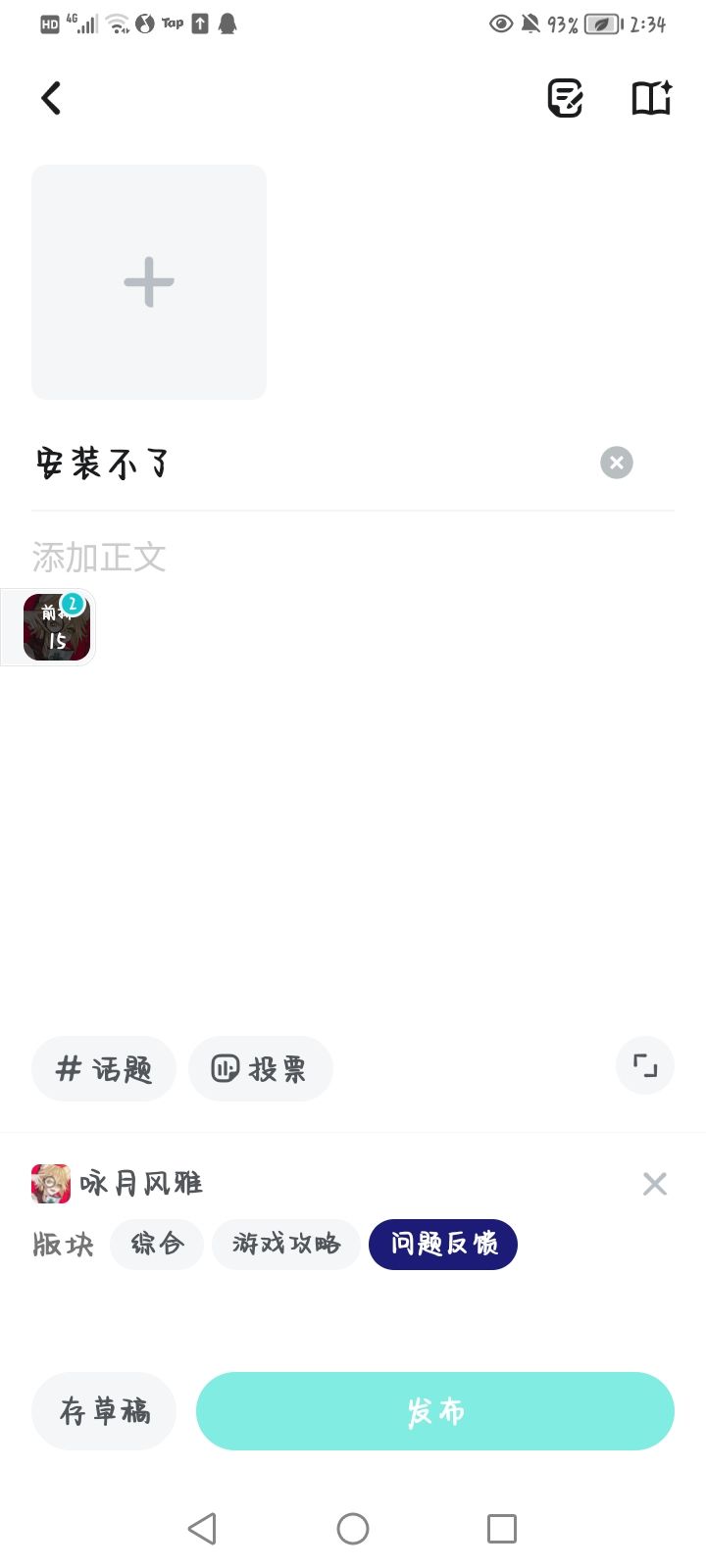This screenshot has height=1568, width=706.
Task: Create a poll using the 投票 icon
Action: coord(260,1068)
